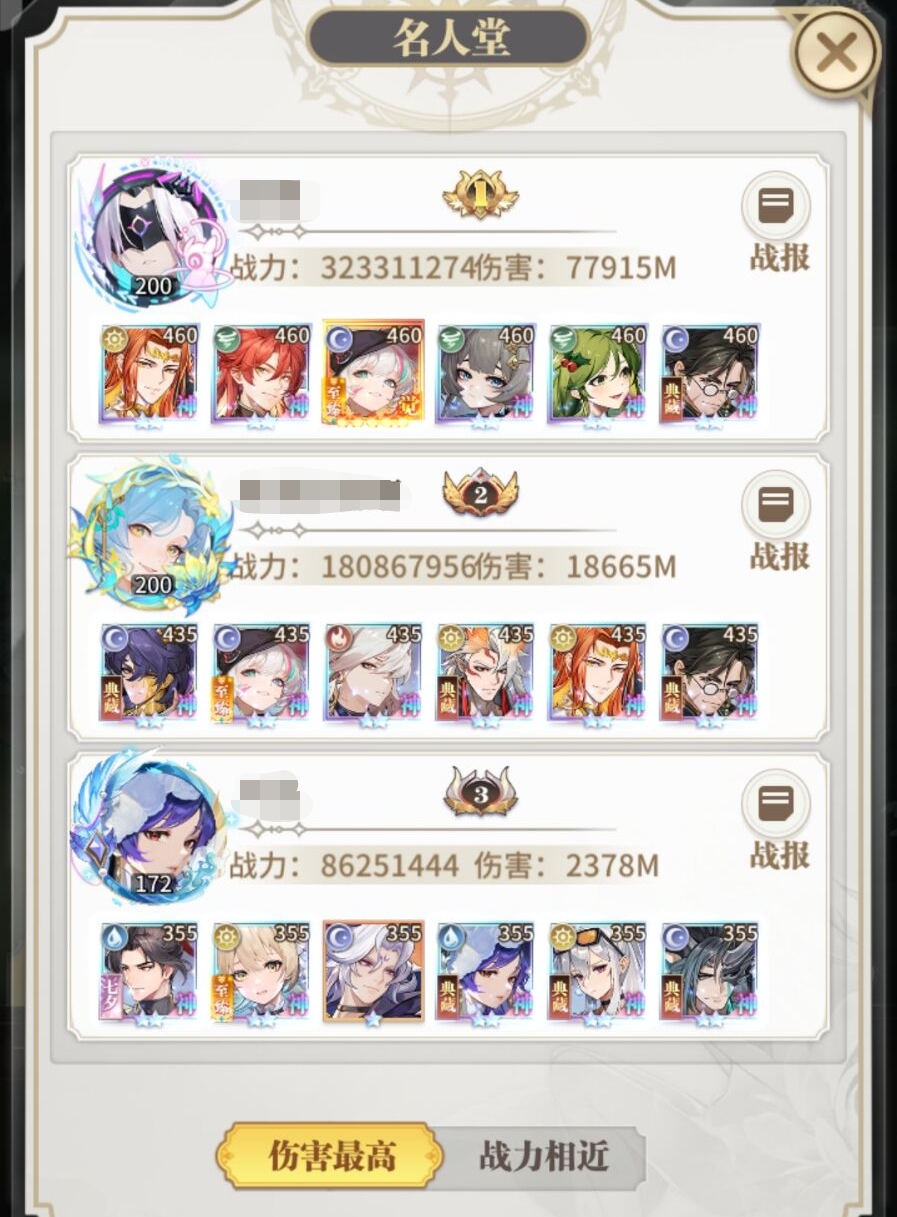897x1217 pixels.
Task: Switch to the 战力相近 tab
Action: [x=544, y=1157]
